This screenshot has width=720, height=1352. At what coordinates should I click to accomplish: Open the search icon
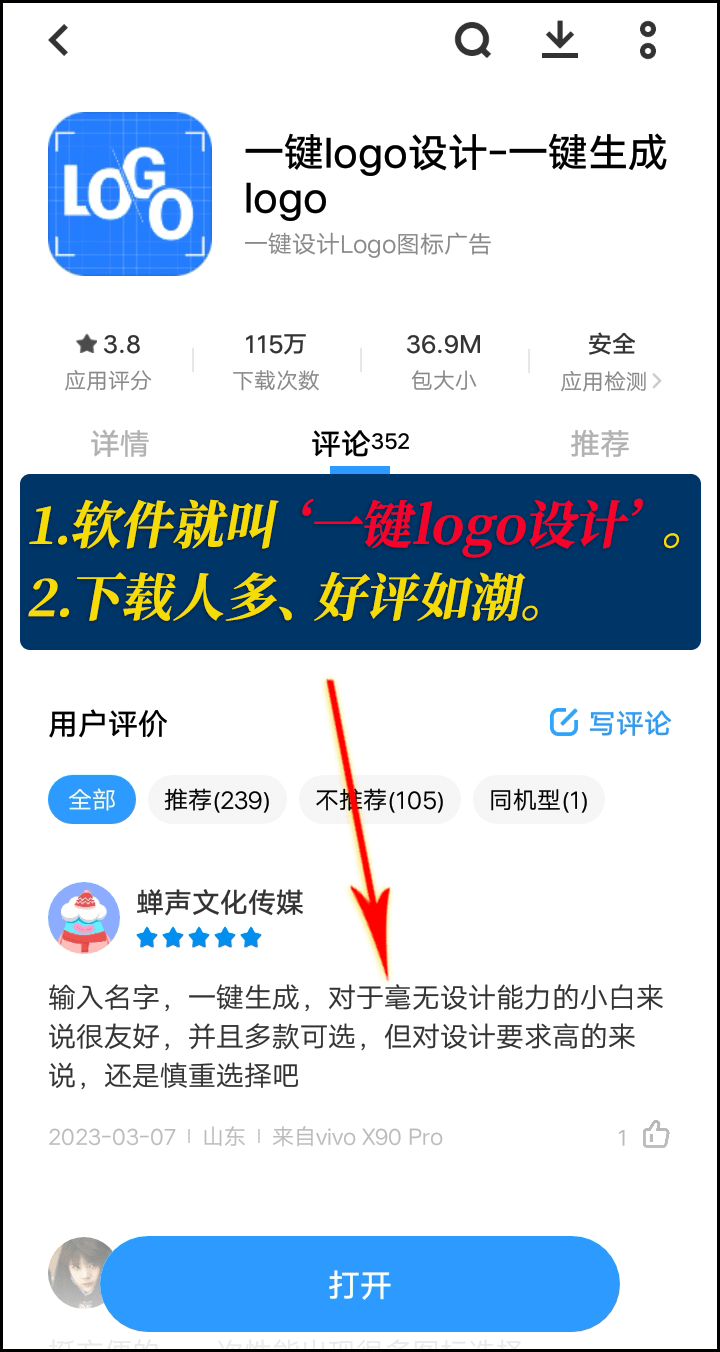(x=472, y=41)
